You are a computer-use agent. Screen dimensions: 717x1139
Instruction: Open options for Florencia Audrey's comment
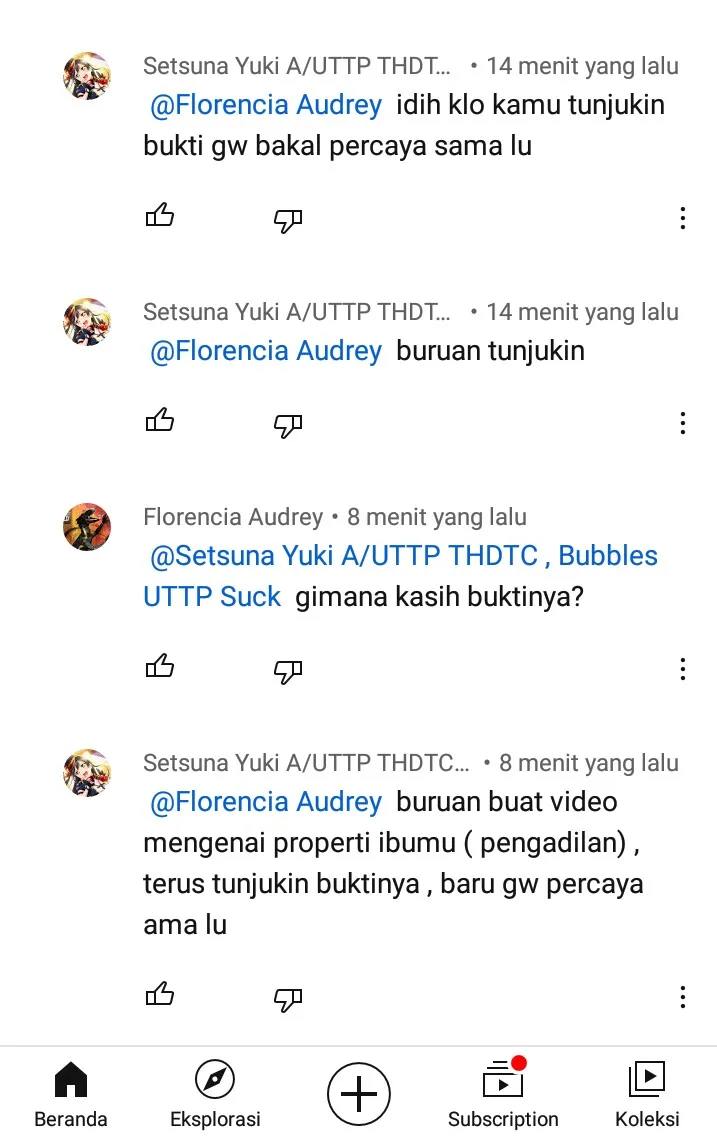pos(682,669)
